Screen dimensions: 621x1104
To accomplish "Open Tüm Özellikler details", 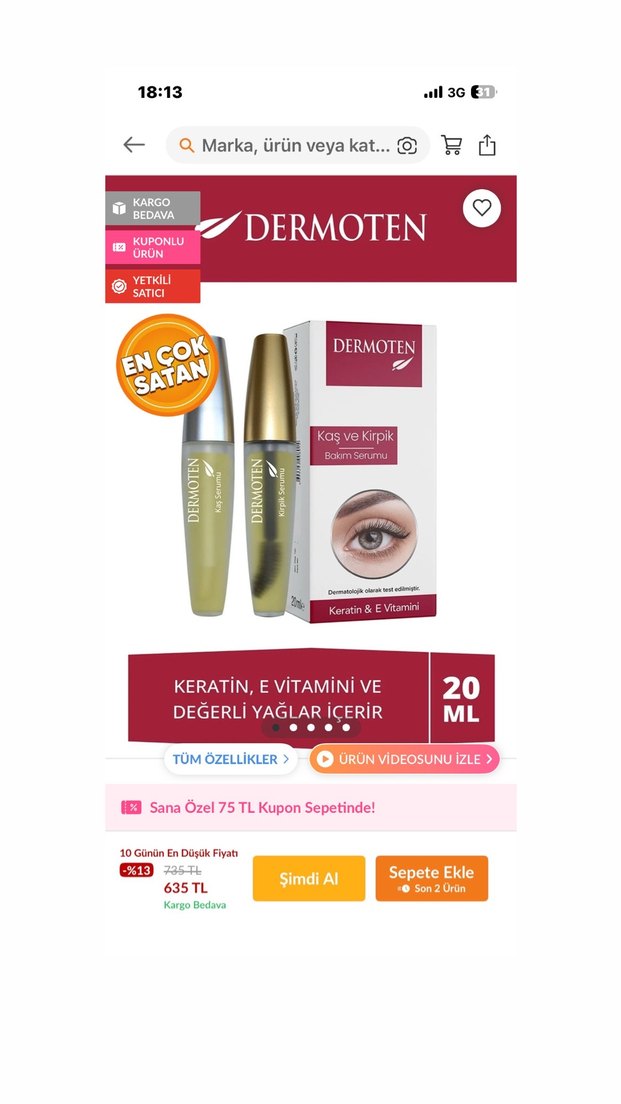I will pos(231,759).
